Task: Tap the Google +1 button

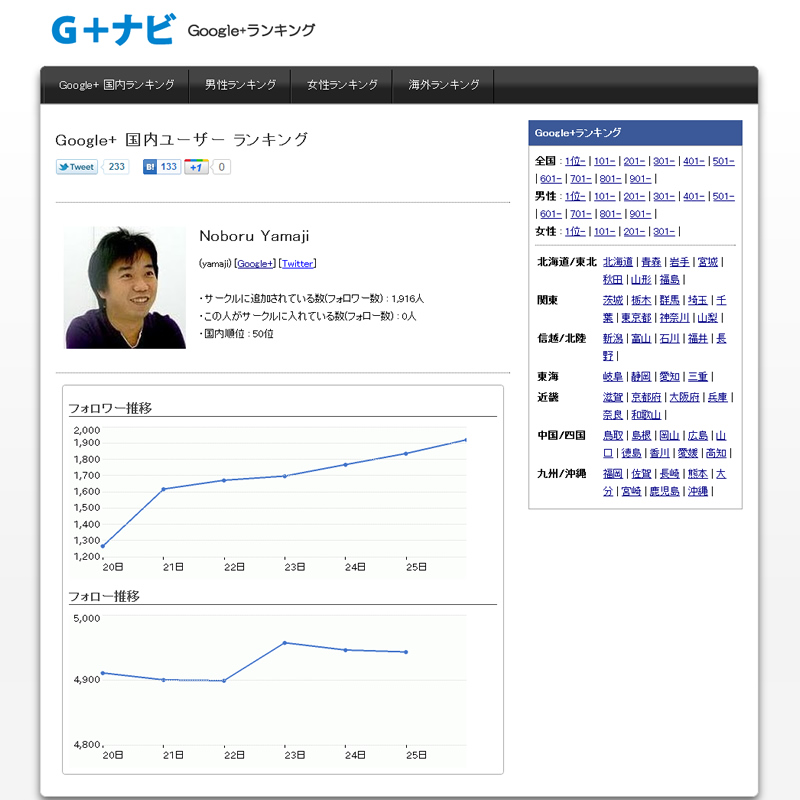Action: (x=196, y=167)
